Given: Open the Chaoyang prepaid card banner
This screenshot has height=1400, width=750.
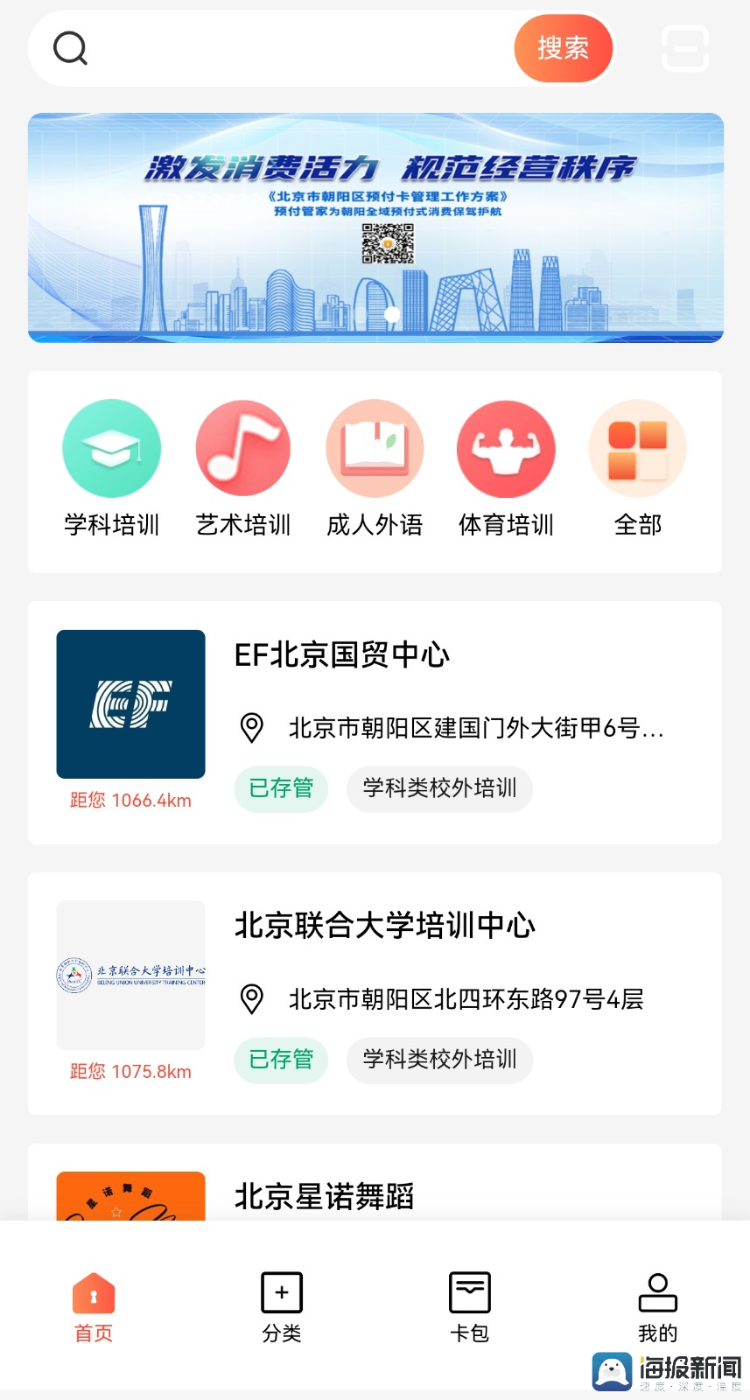Looking at the screenshot, I should click(x=375, y=228).
